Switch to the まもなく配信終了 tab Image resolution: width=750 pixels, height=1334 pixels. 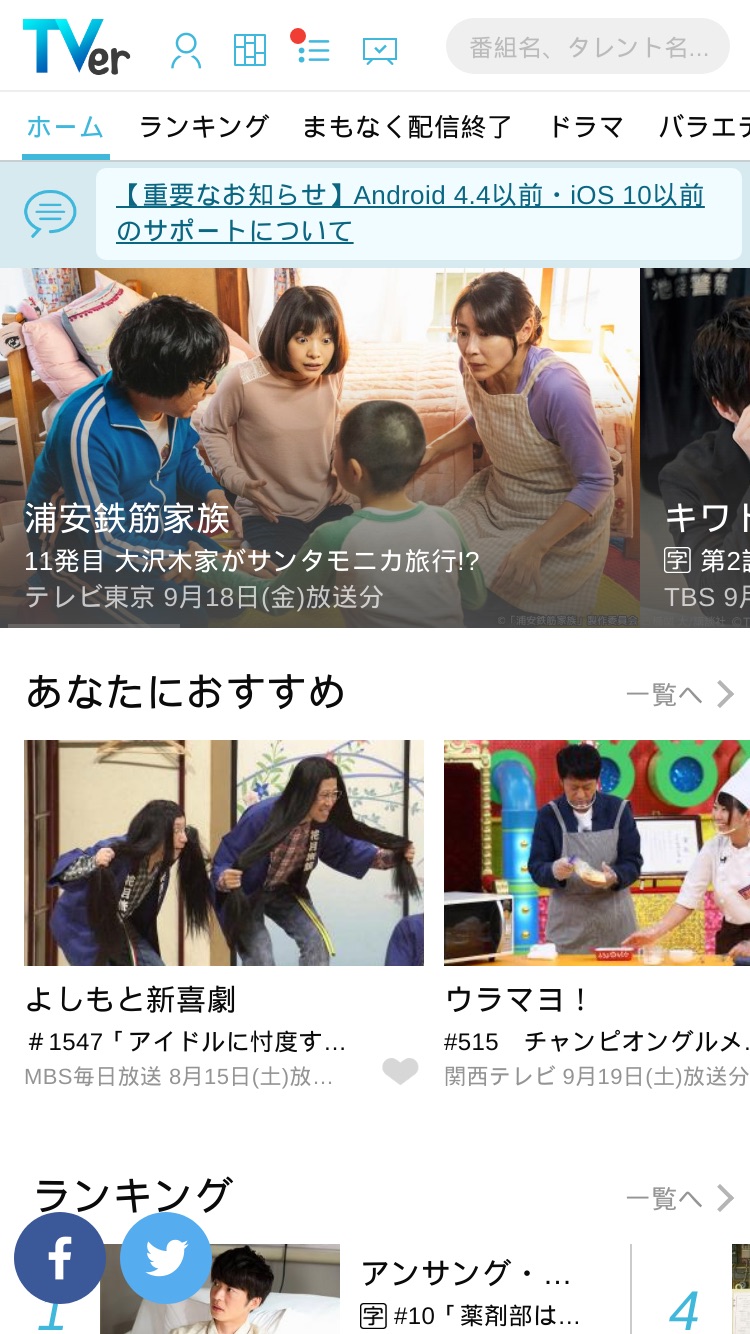pos(407,127)
